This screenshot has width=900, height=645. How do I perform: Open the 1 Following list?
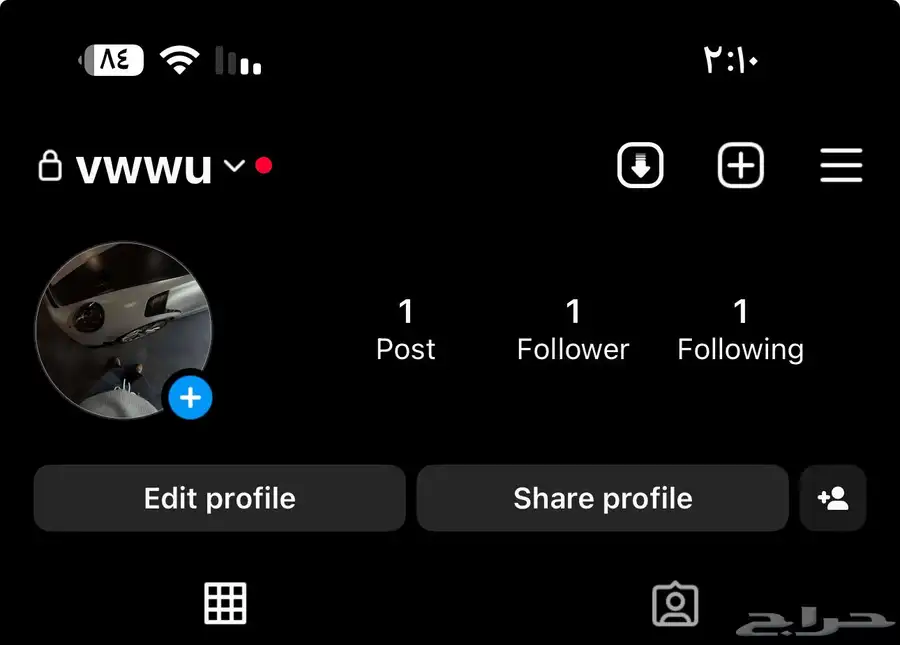coord(740,330)
